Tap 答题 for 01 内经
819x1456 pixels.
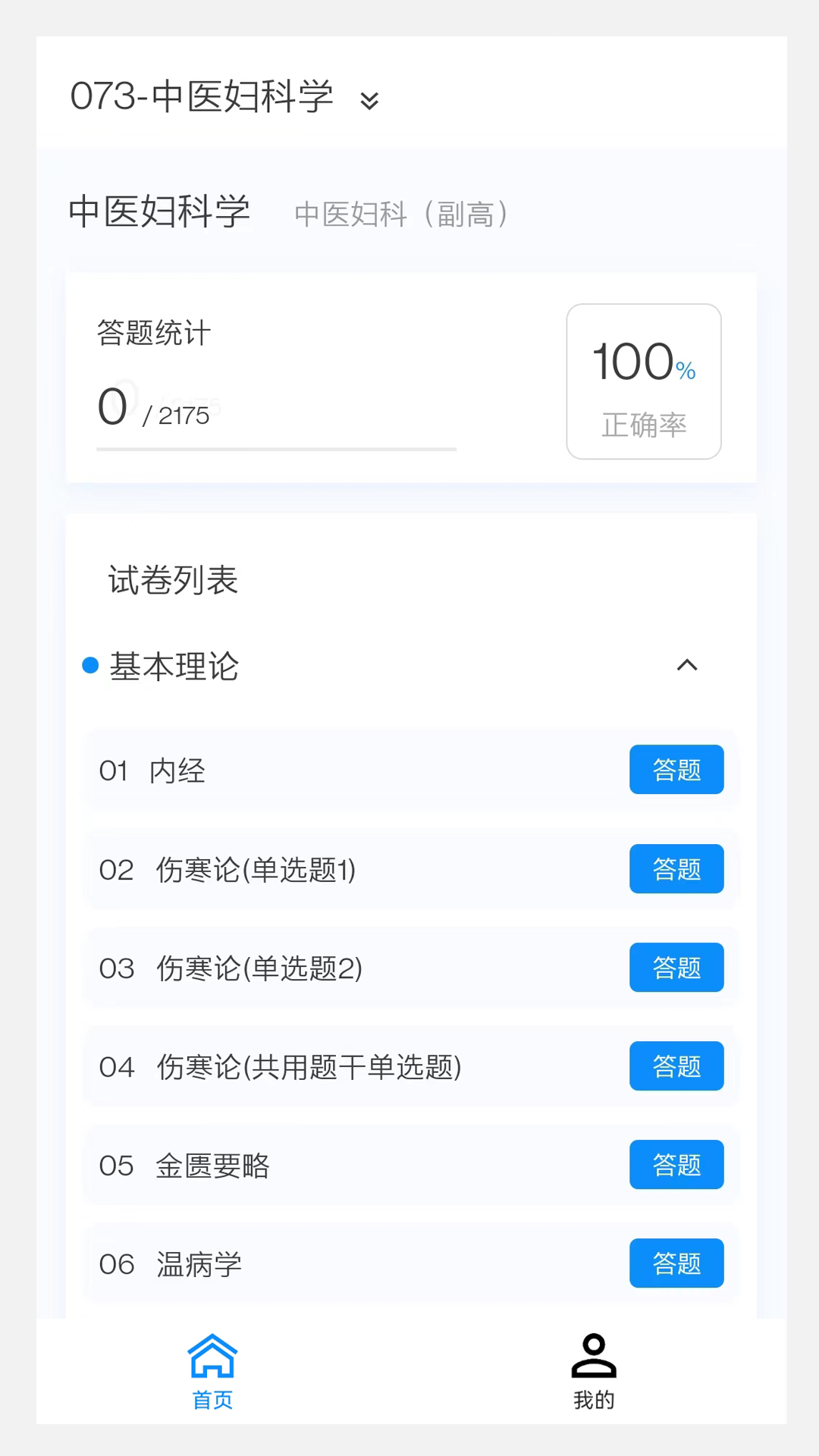click(x=676, y=770)
